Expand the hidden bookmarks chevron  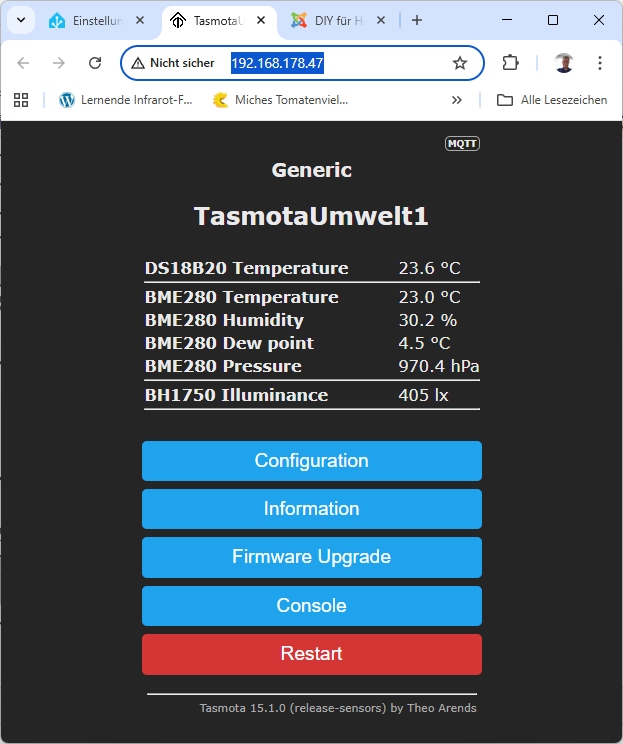(x=457, y=100)
